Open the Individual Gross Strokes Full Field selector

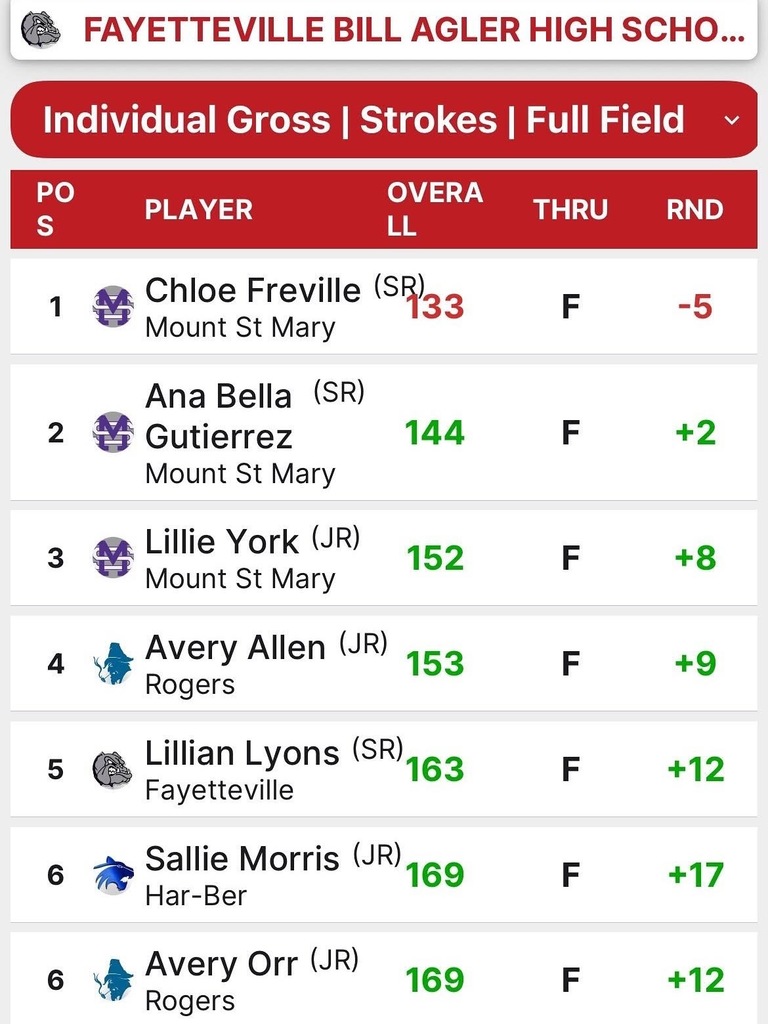click(370, 120)
